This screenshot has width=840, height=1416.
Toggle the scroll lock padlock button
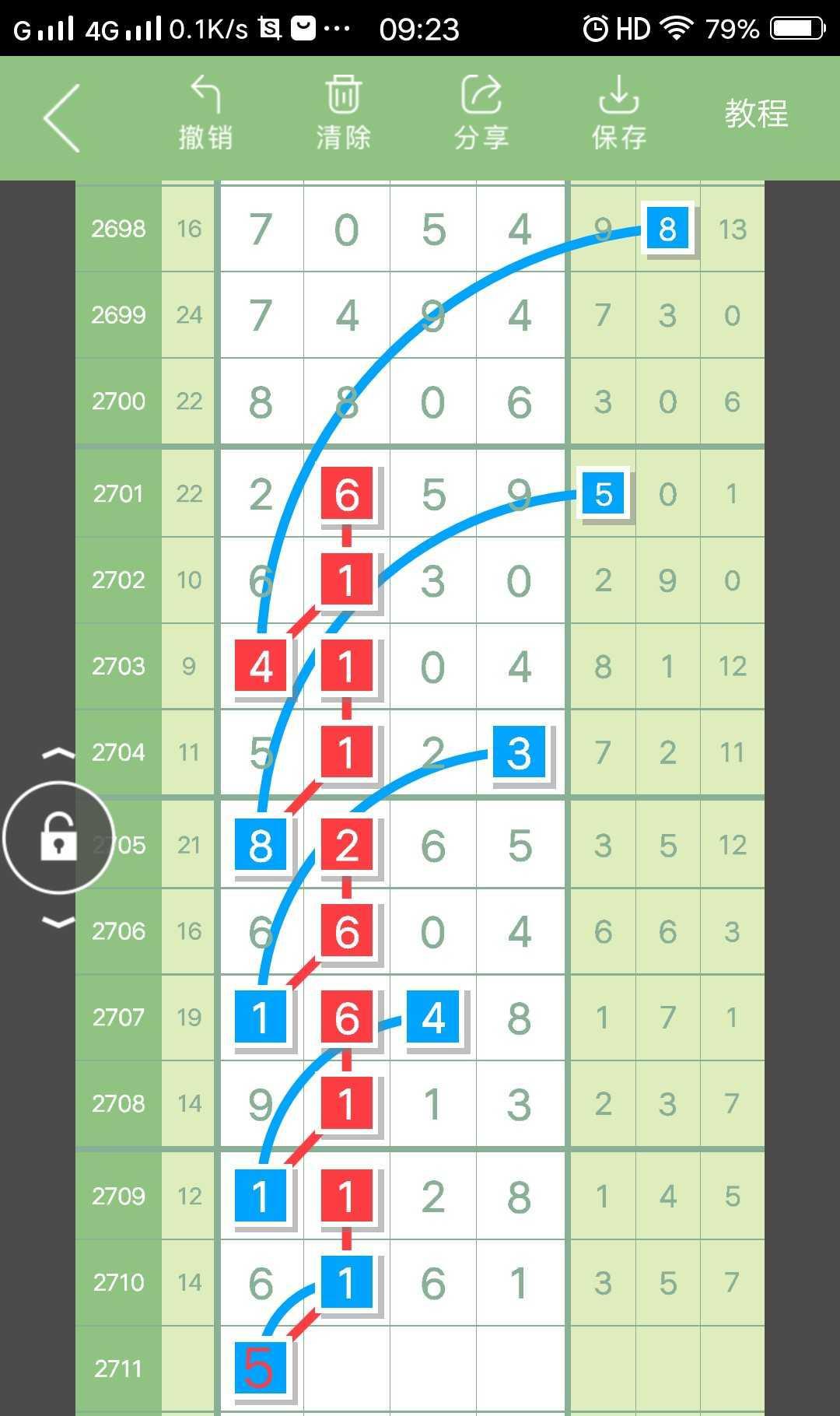pyautogui.click(x=58, y=838)
